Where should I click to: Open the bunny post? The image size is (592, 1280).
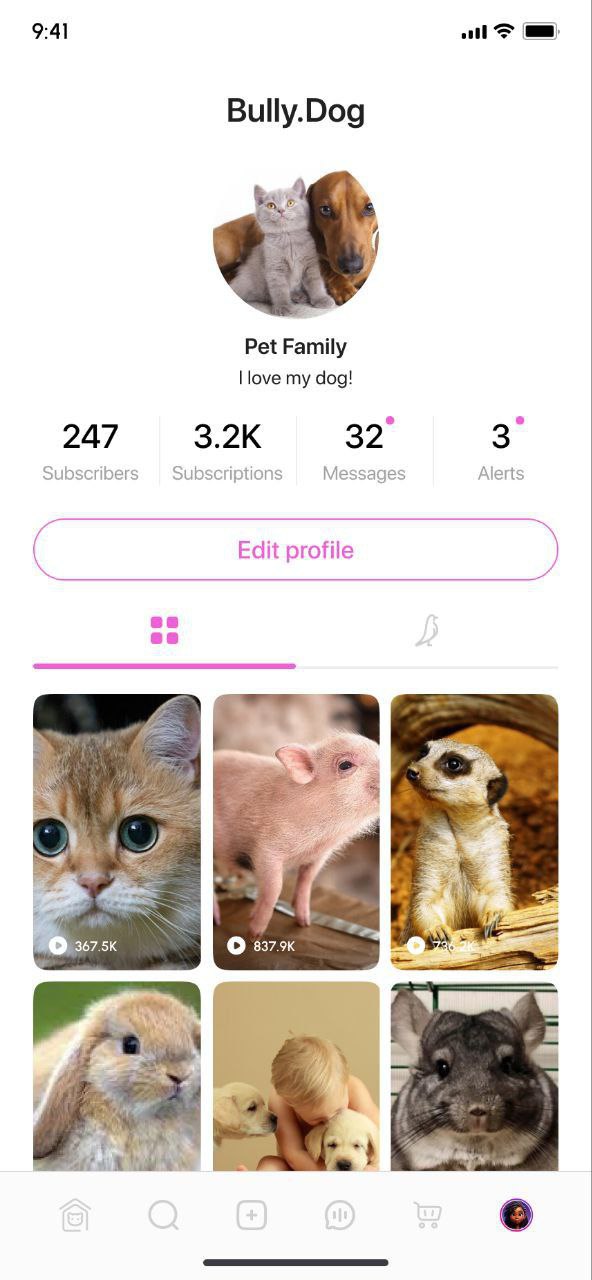117,1076
